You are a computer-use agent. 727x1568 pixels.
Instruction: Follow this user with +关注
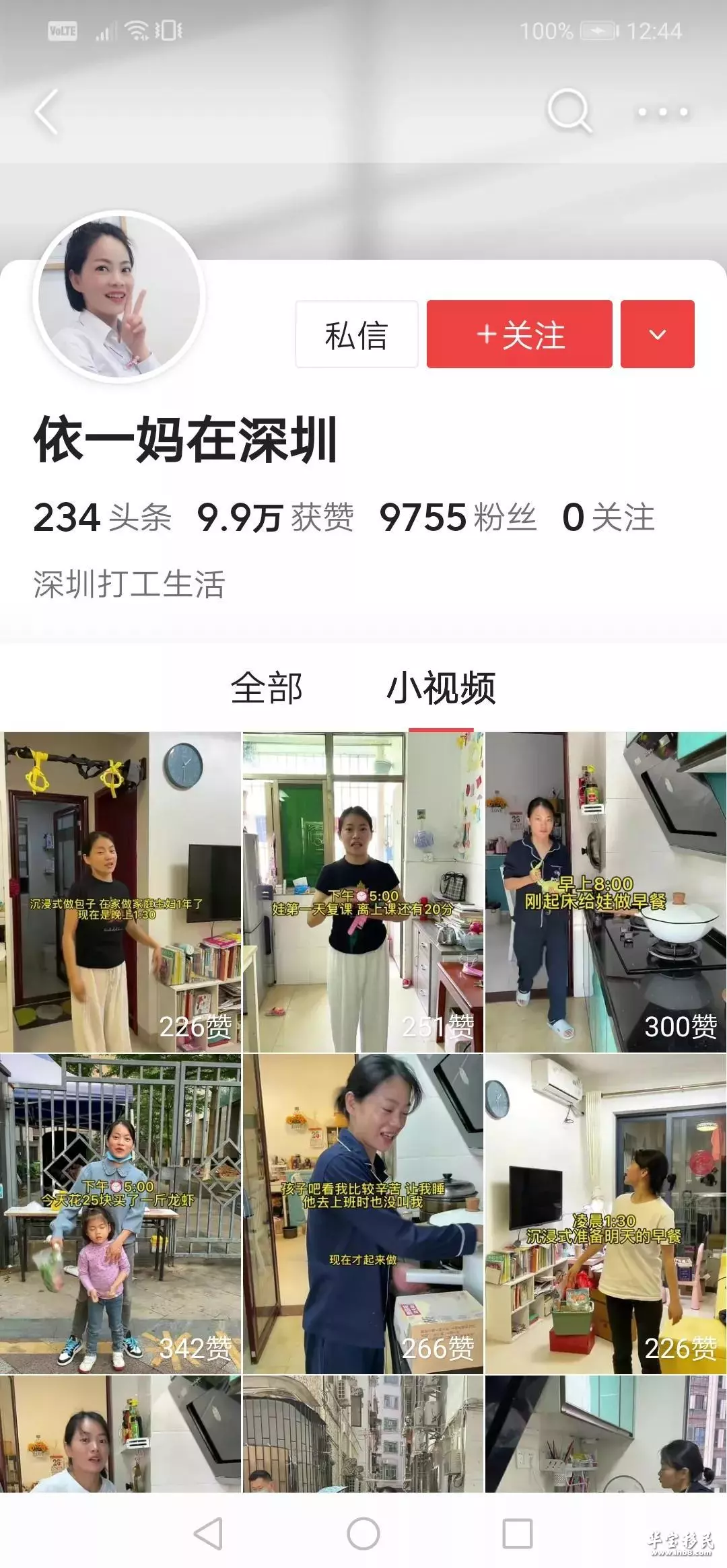coord(520,334)
